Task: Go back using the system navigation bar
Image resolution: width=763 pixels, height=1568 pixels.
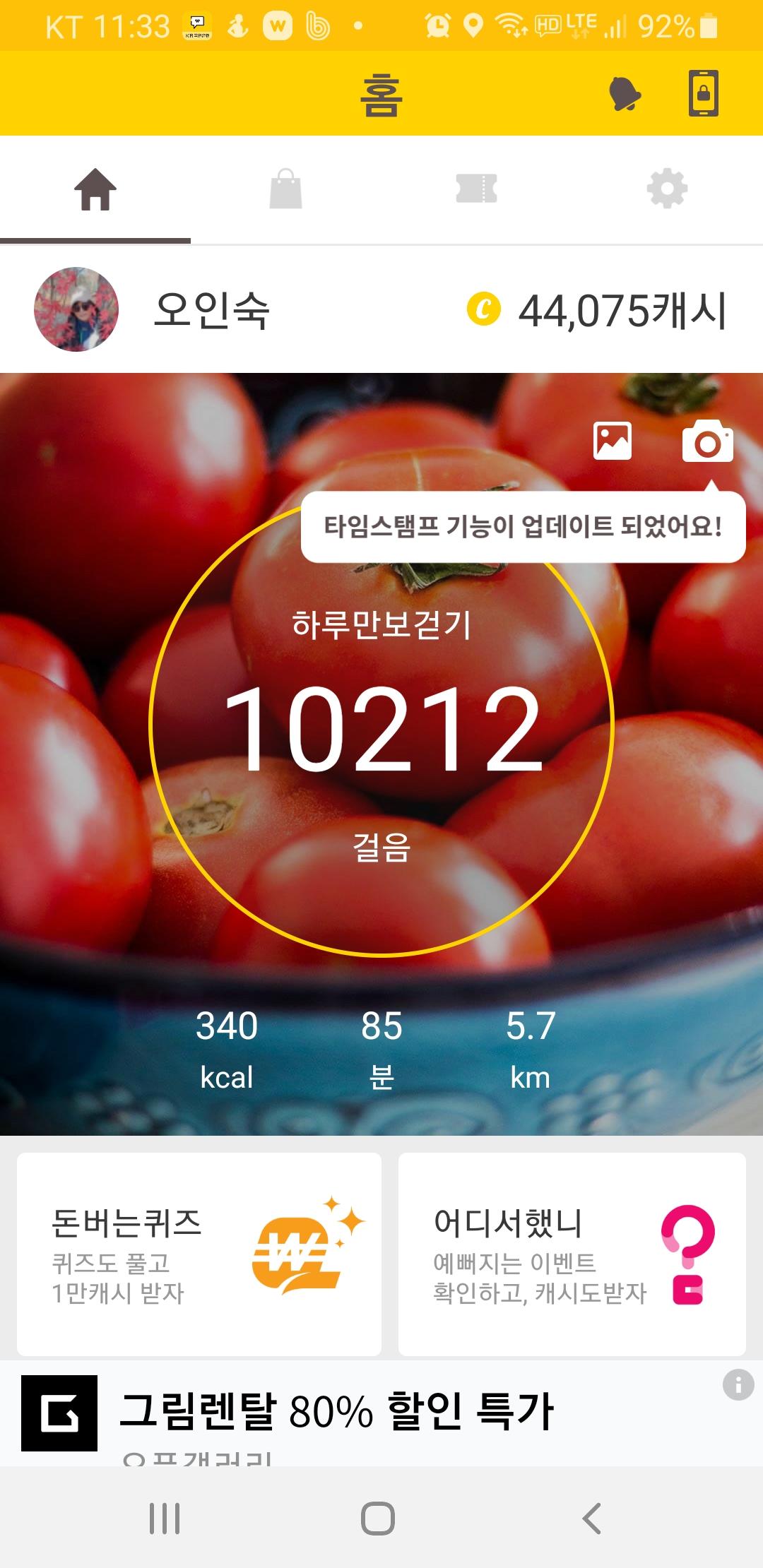Action: [x=592, y=1518]
